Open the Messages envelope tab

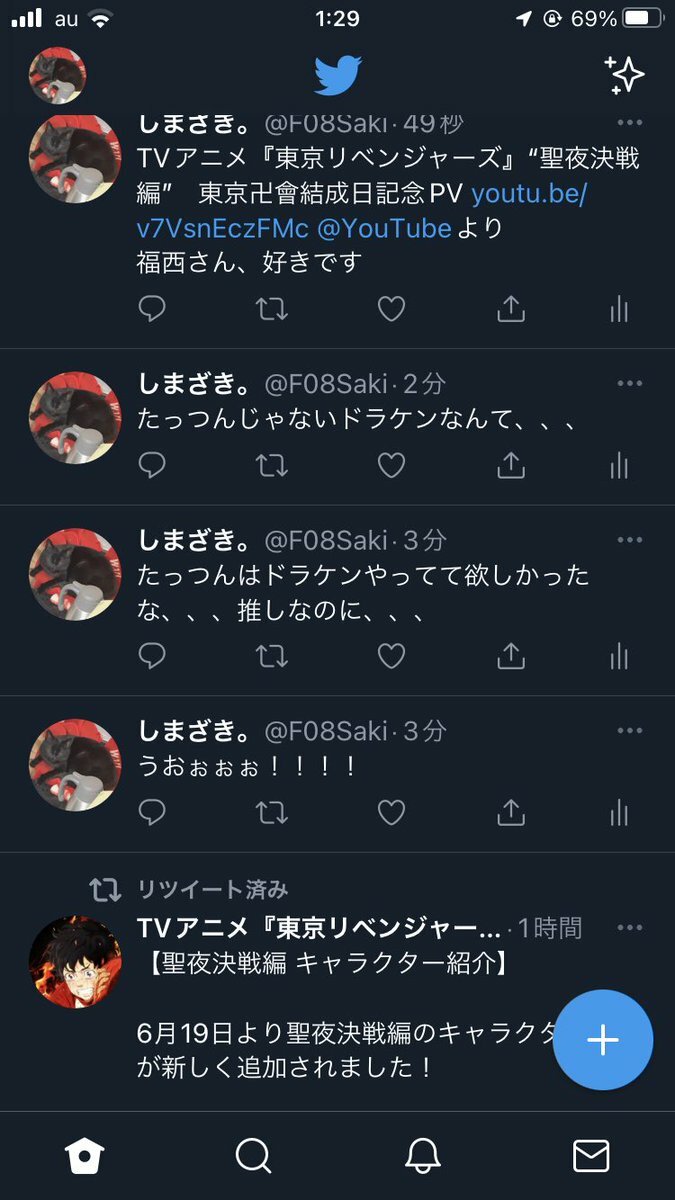[591, 1156]
